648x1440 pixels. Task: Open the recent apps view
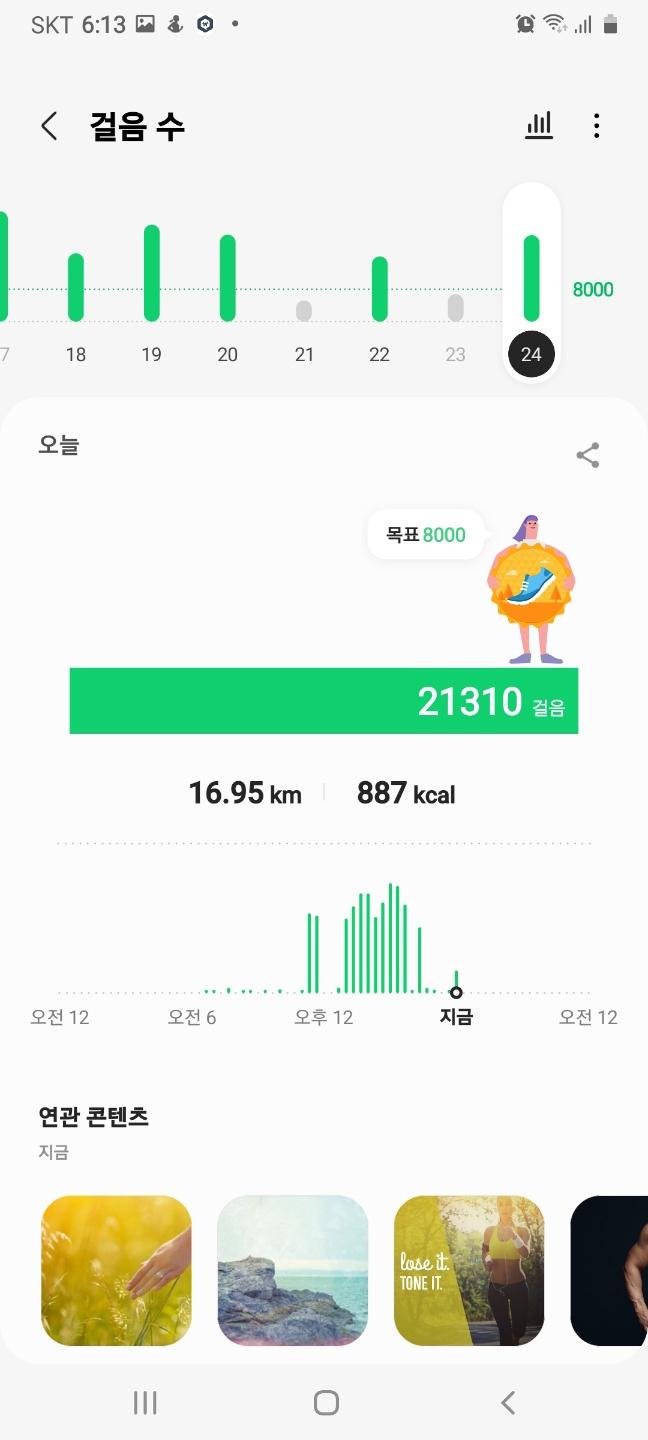click(x=145, y=1403)
